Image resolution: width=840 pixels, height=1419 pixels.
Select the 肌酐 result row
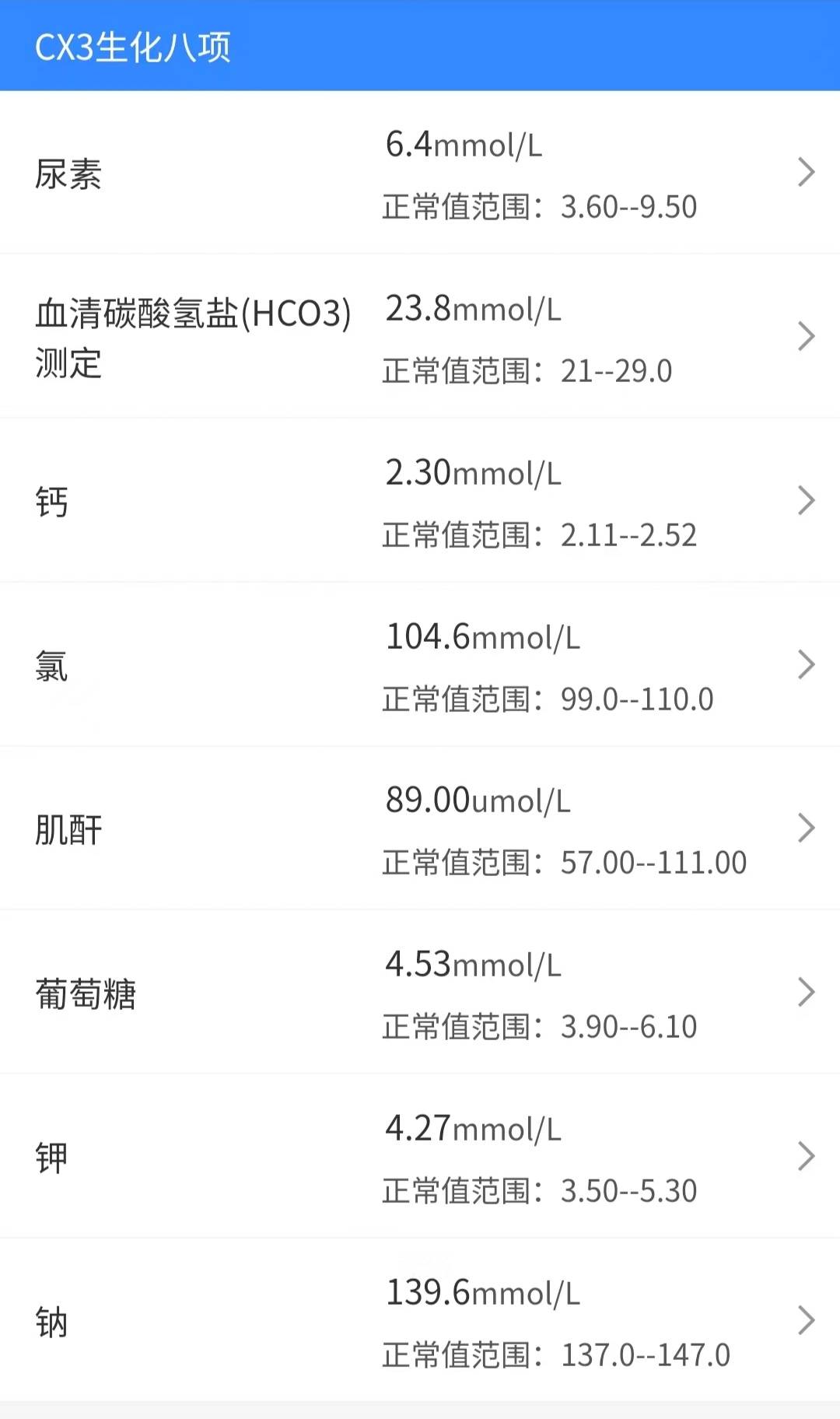311,829
